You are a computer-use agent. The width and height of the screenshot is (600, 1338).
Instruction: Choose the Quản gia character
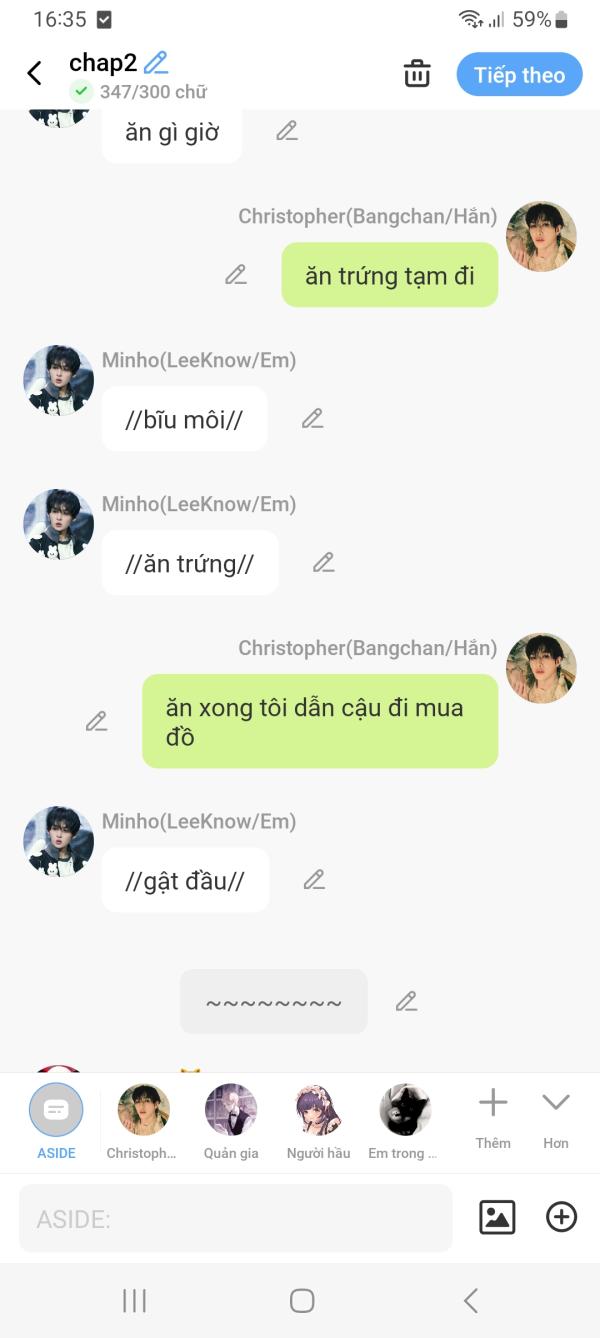[231, 1120]
